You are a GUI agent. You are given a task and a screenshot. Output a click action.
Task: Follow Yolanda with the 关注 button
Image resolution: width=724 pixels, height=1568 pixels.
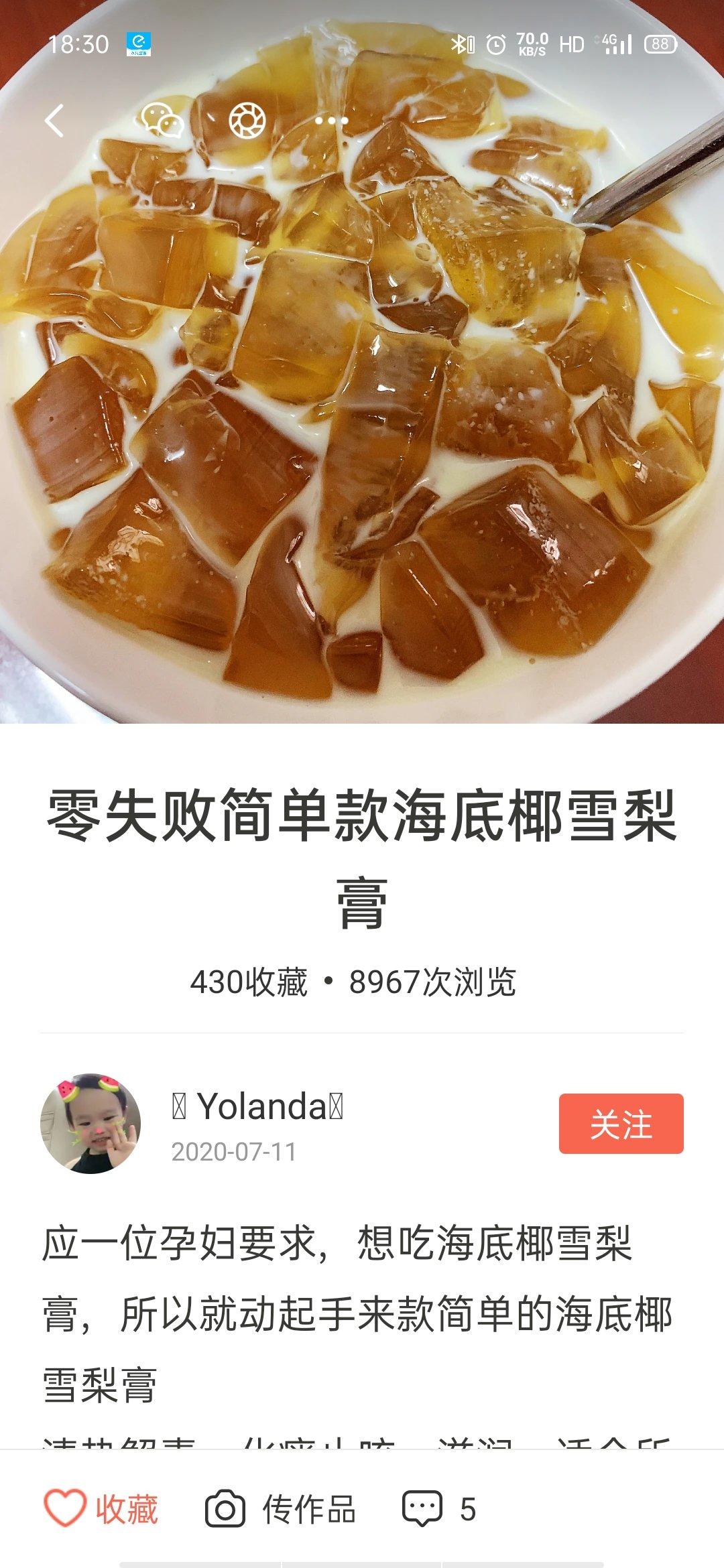pos(621,1124)
